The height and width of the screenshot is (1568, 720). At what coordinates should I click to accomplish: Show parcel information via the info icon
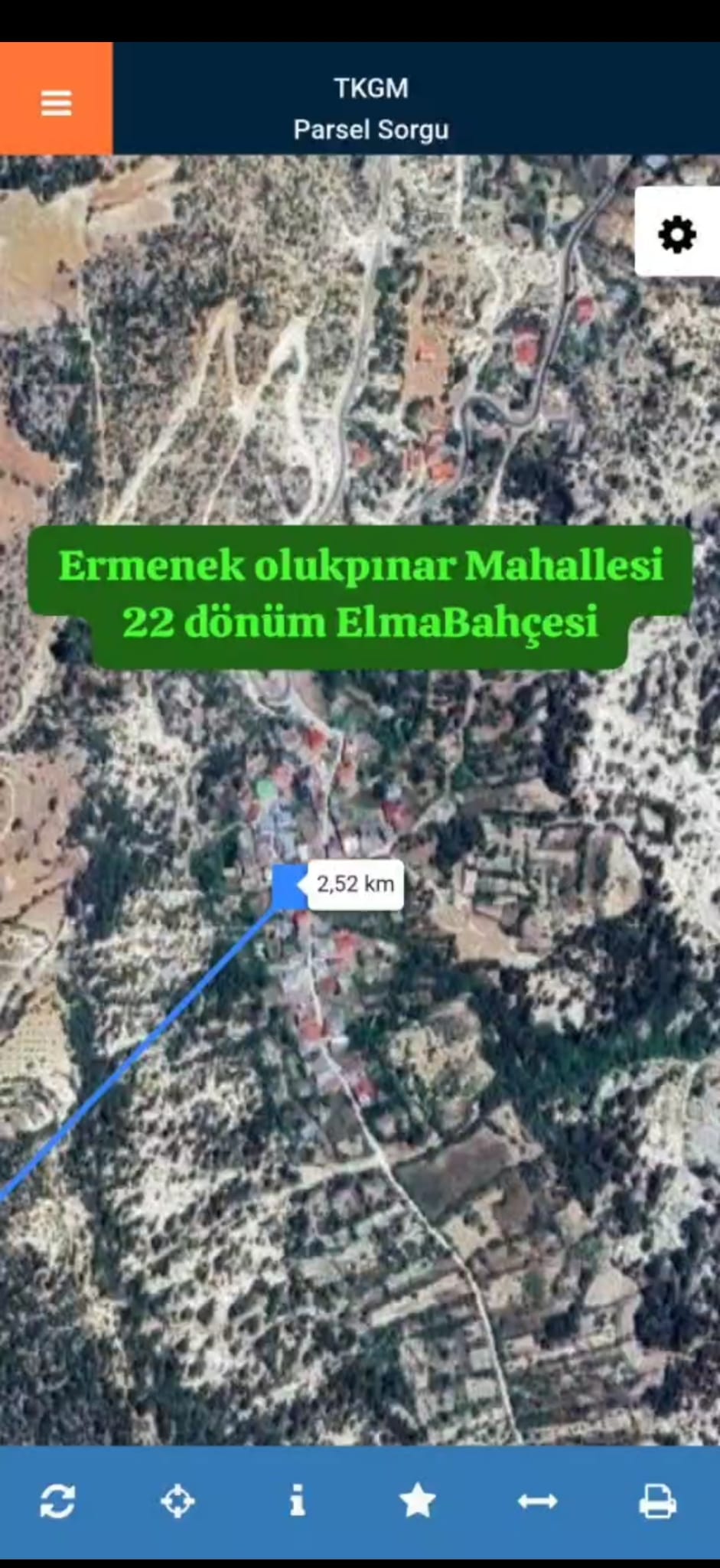(x=298, y=1501)
